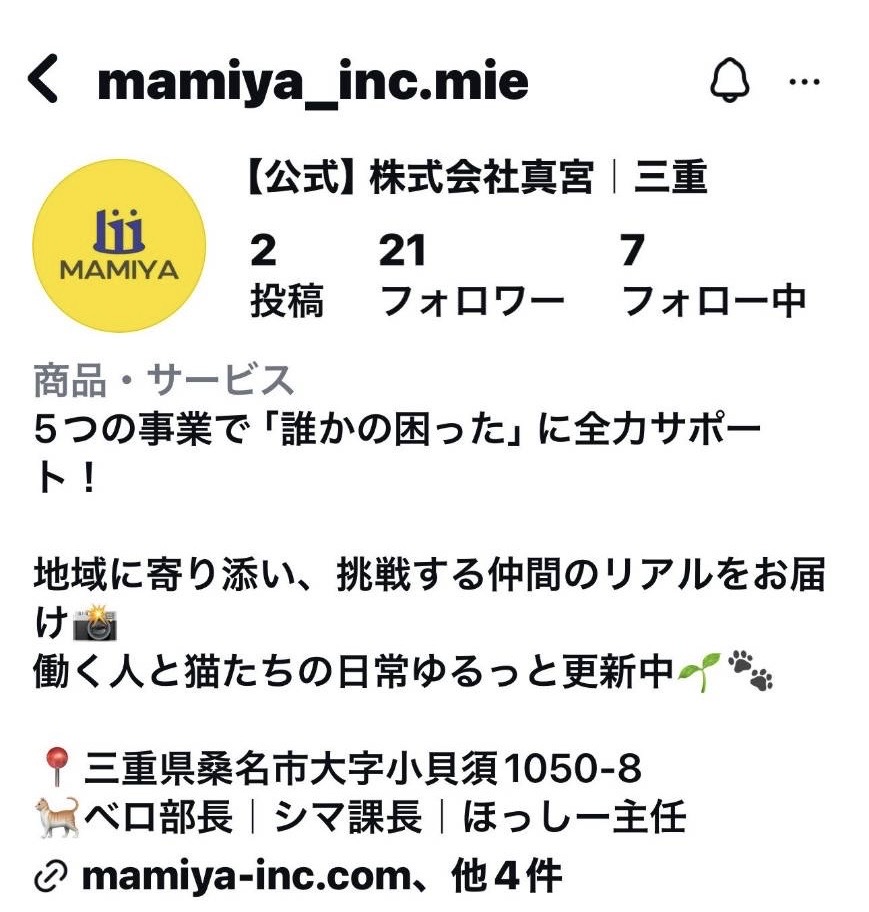This screenshot has width=869, height=912.
Task: Open the MAMIYA profile picture
Action: 119,246
